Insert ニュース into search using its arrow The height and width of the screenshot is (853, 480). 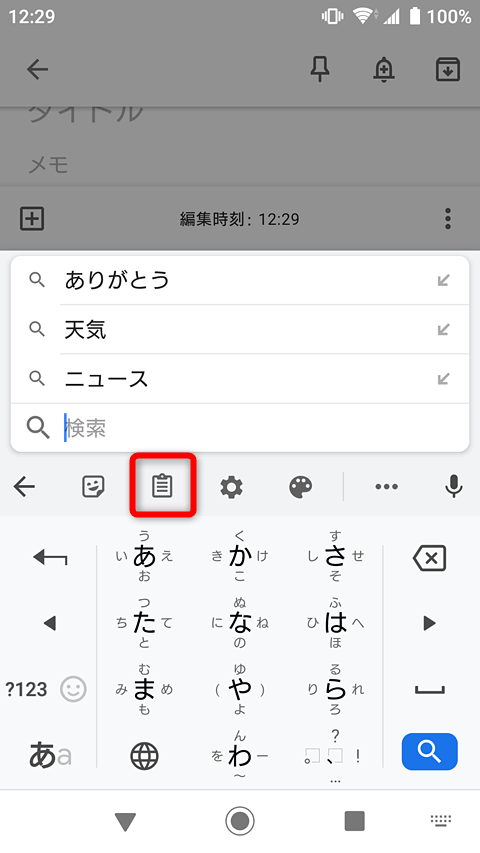click(x=444, y=379)
